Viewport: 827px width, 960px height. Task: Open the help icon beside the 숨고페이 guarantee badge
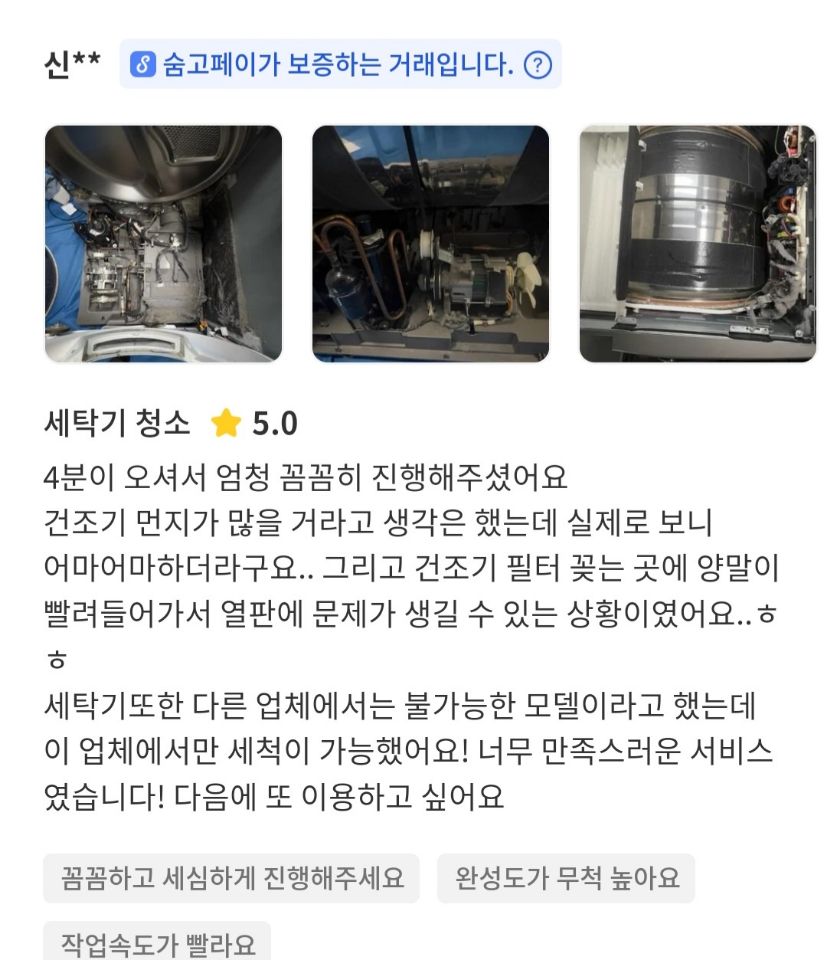tap(538, 66)
